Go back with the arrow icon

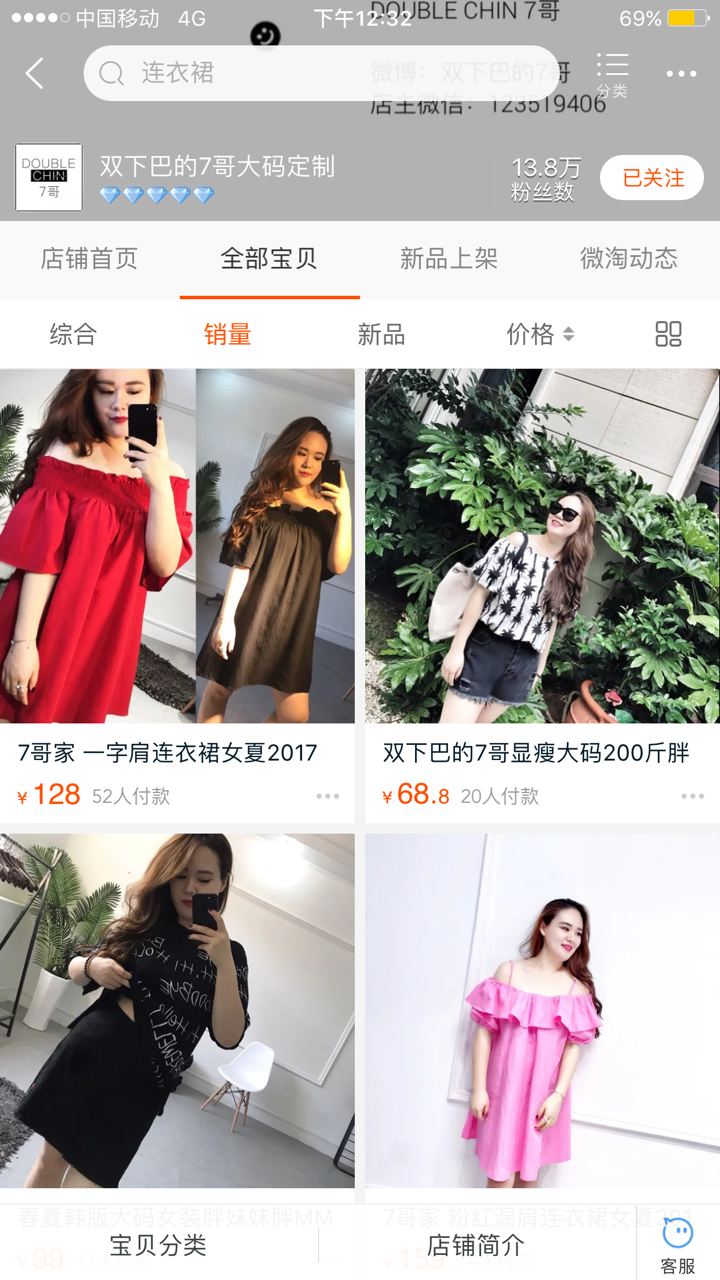[35, 73]
